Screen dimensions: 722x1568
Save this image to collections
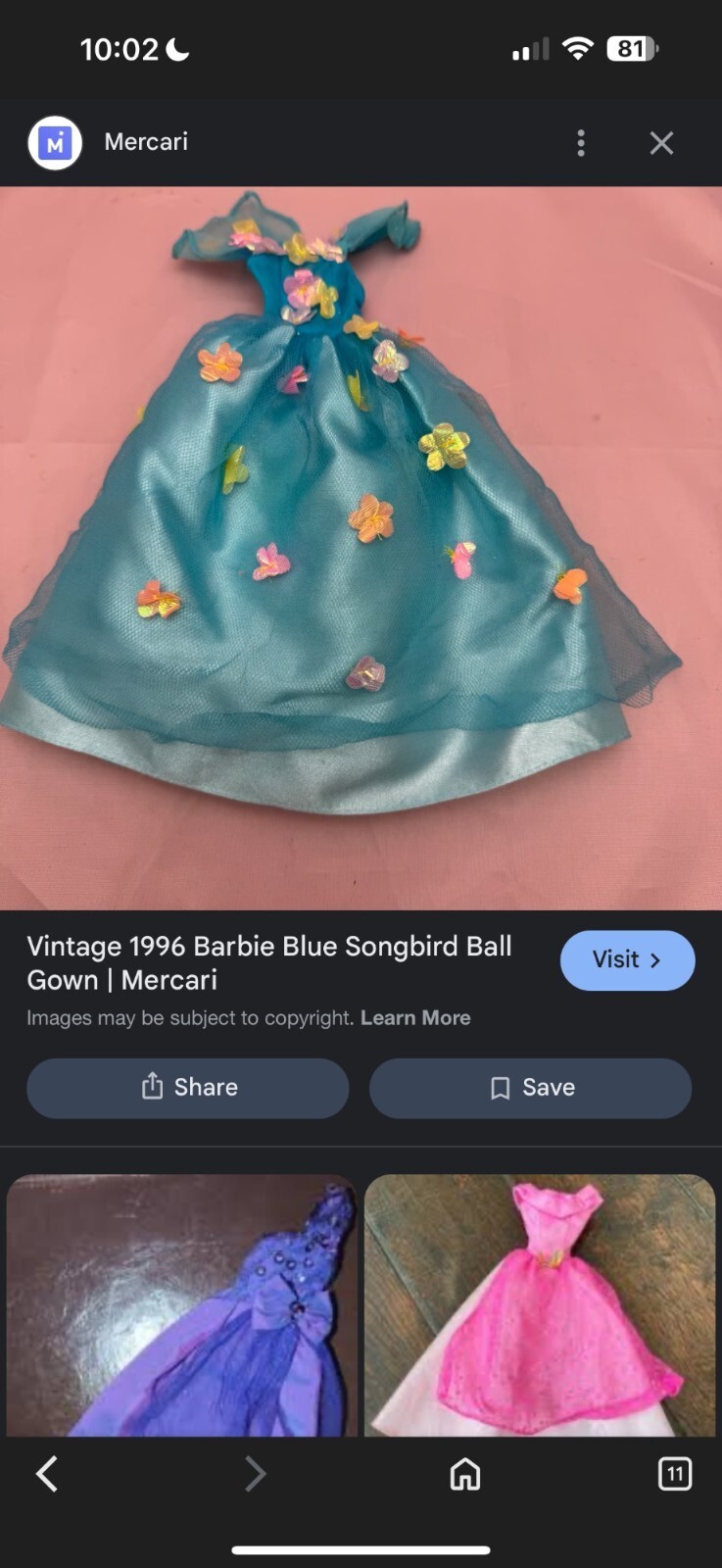click(530, 1088)
